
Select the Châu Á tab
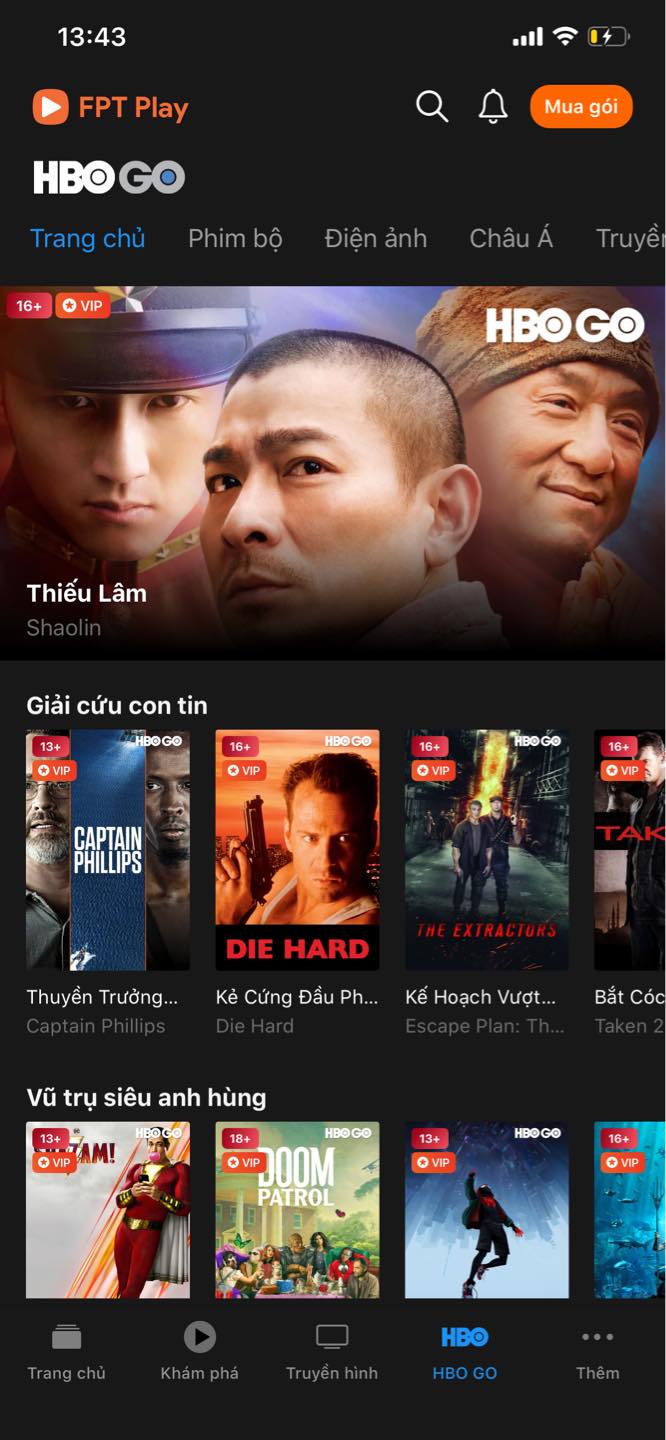coord(511,239)
